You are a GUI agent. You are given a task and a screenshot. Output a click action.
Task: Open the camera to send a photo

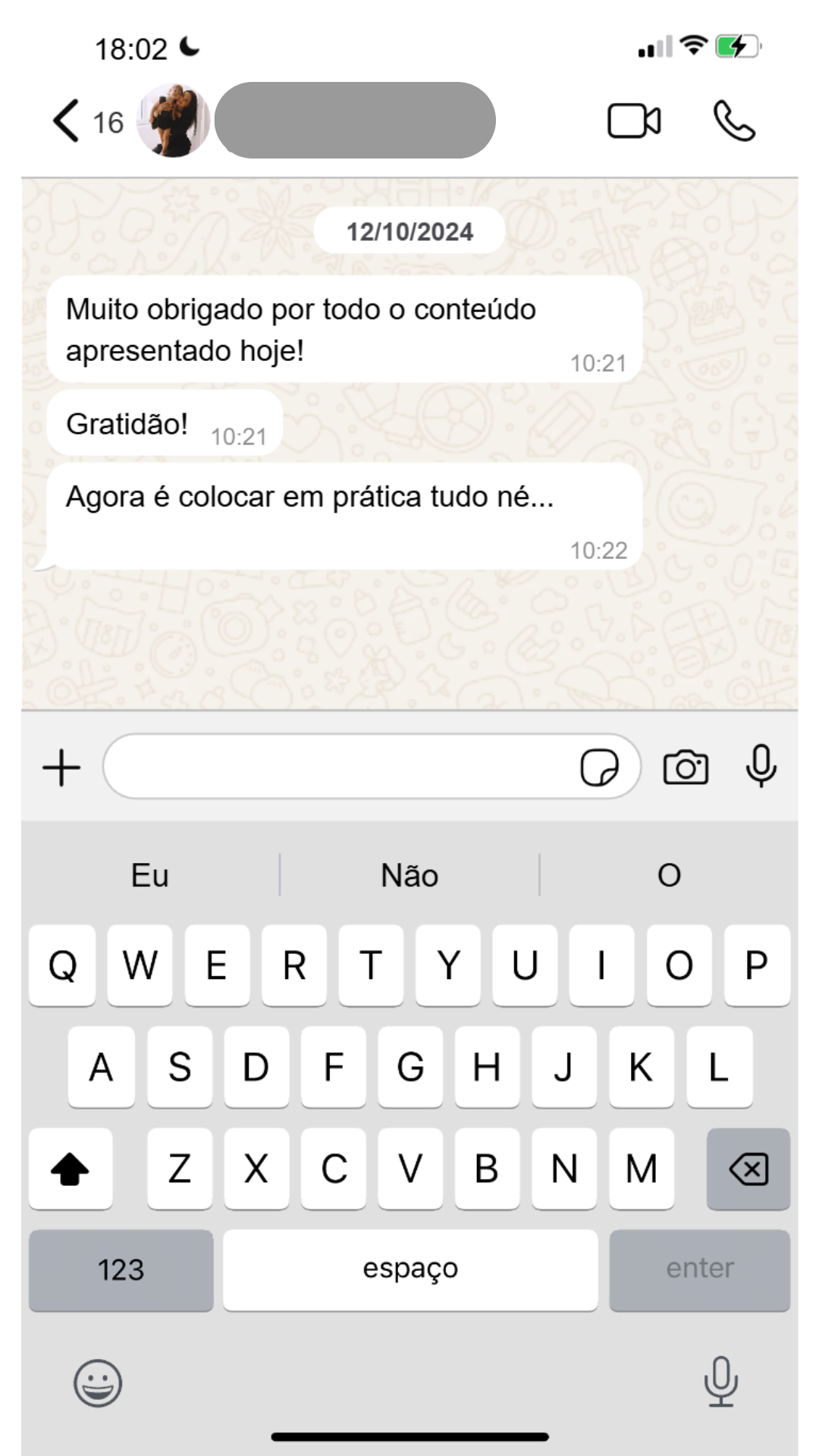[x=686, y=767]
